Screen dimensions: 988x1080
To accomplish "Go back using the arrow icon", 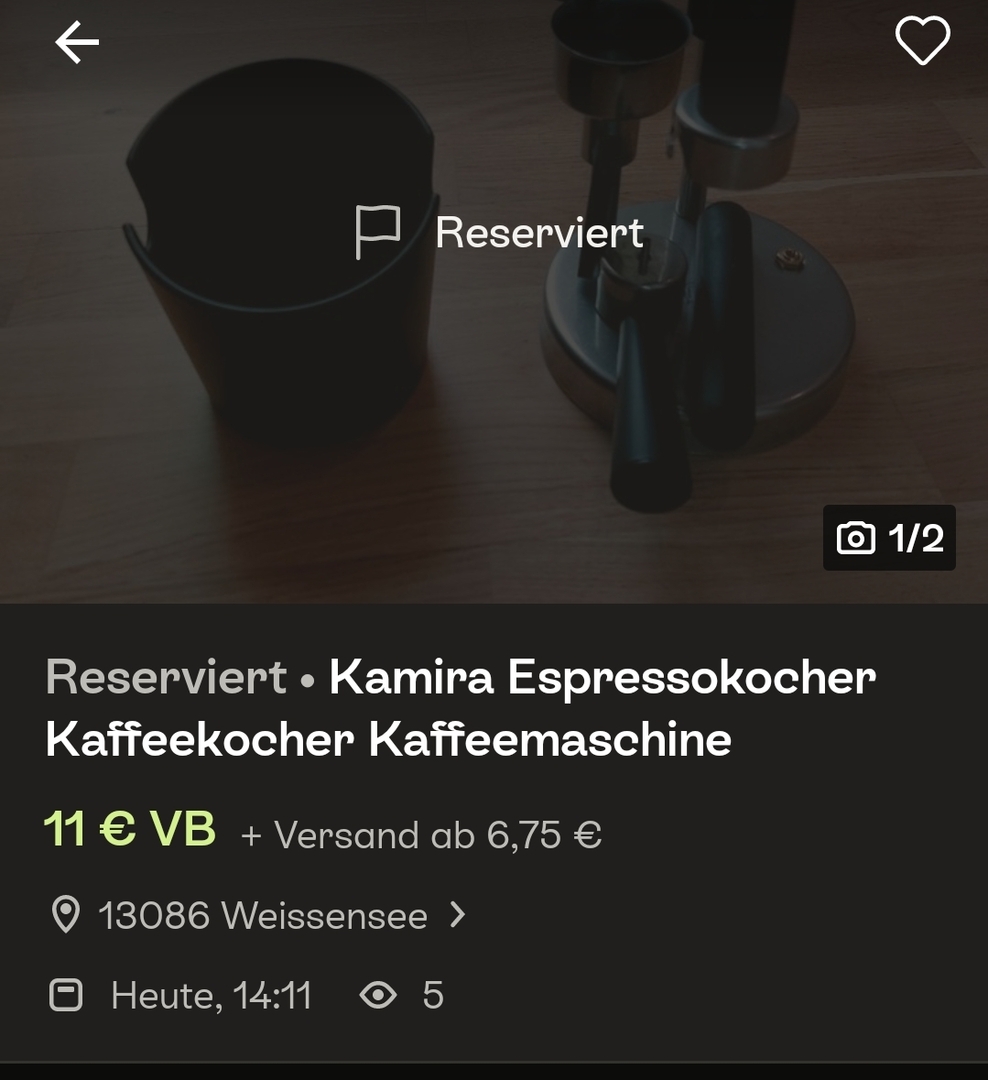I will [x=77, y=43].
